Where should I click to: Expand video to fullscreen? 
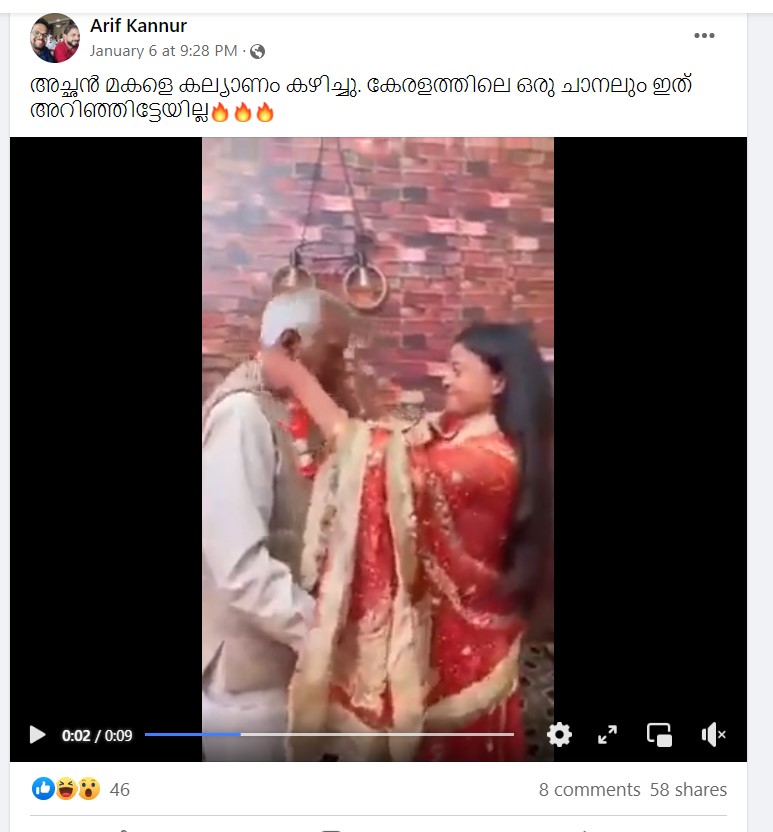[x=607, y=735]
